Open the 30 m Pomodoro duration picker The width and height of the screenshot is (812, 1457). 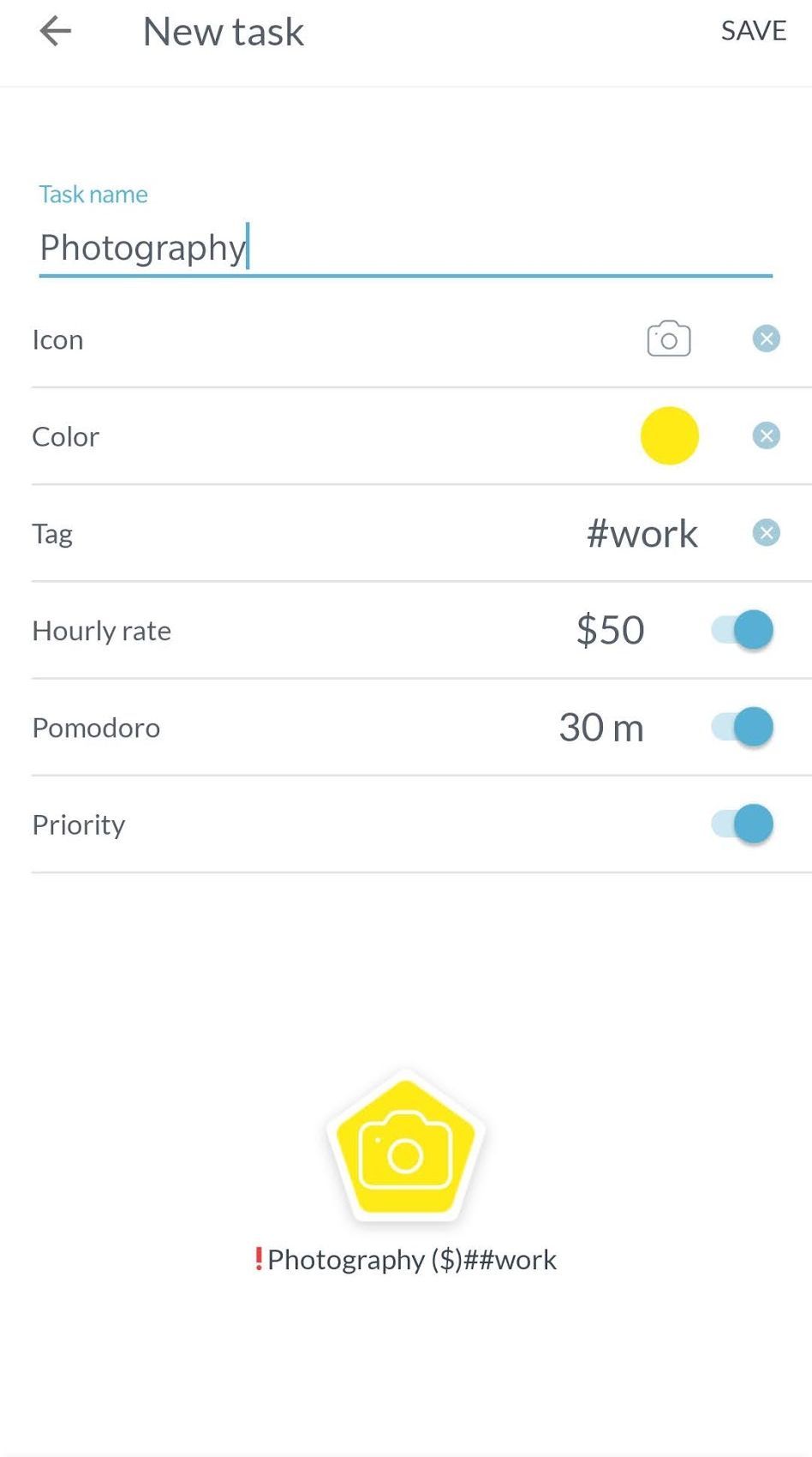pyautogui.click(x=600, y=727)
